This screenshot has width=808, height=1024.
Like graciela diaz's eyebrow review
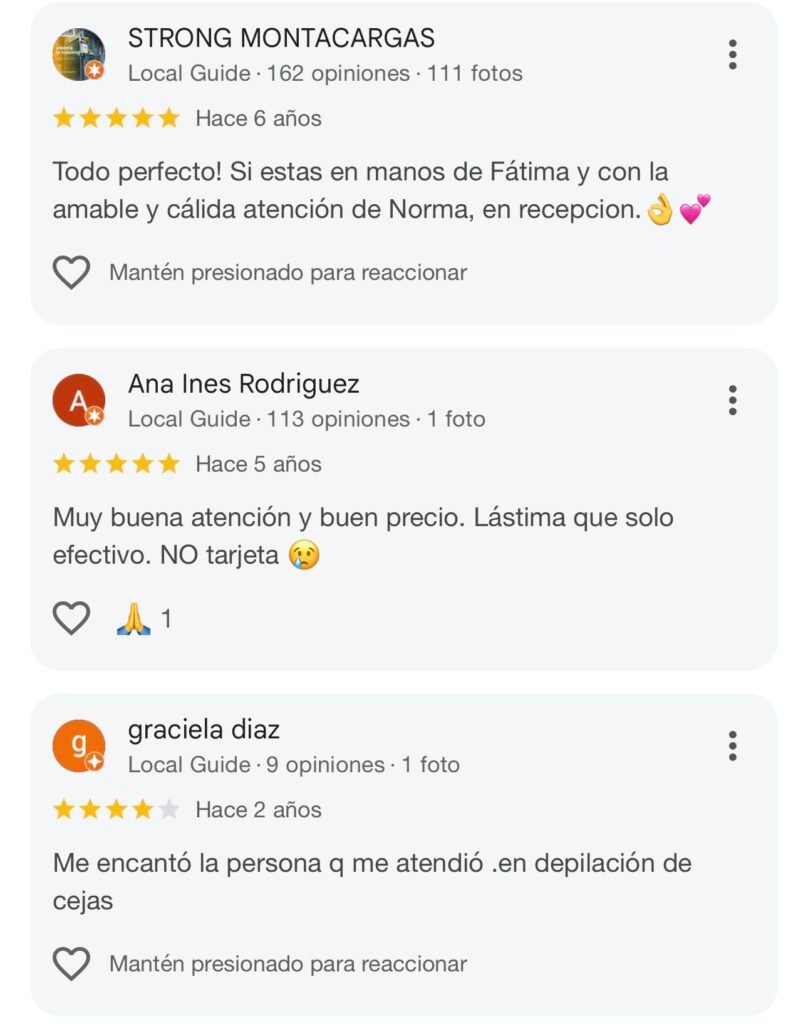pos(71,964)
